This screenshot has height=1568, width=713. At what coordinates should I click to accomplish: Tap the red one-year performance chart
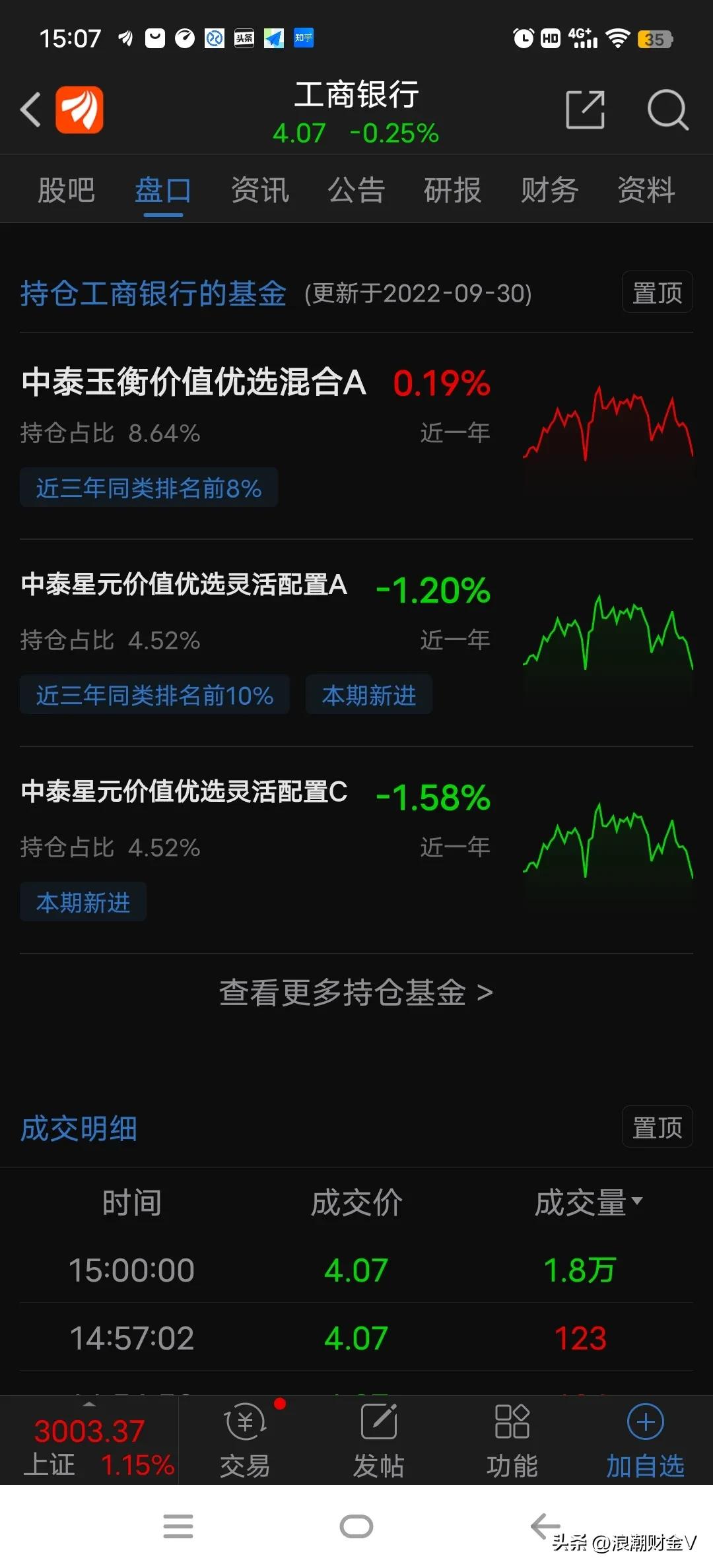pos(607,422)
